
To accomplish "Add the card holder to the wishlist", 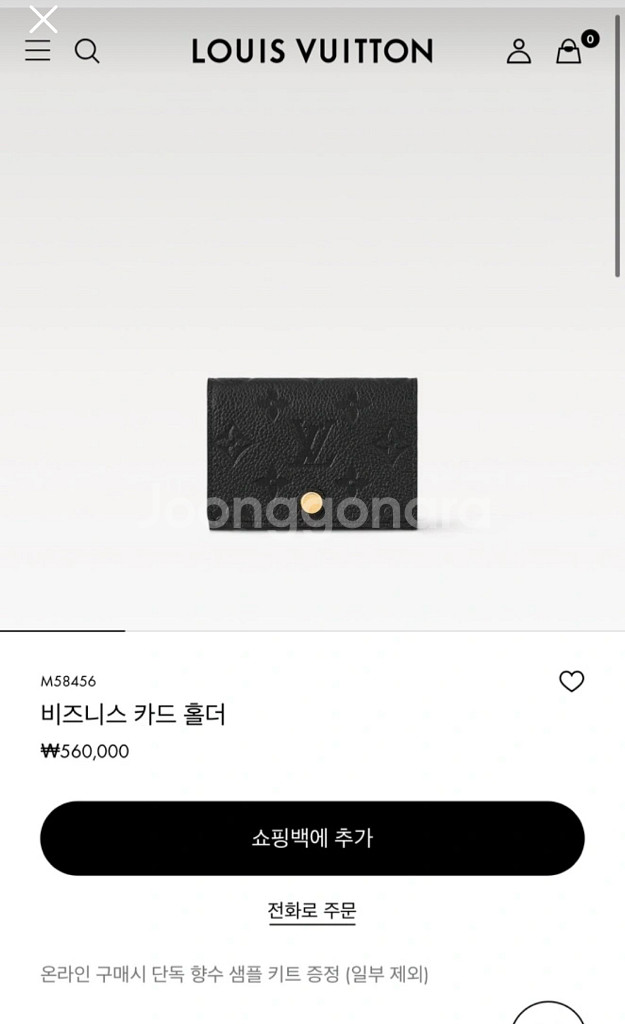I will click(571, 681).
